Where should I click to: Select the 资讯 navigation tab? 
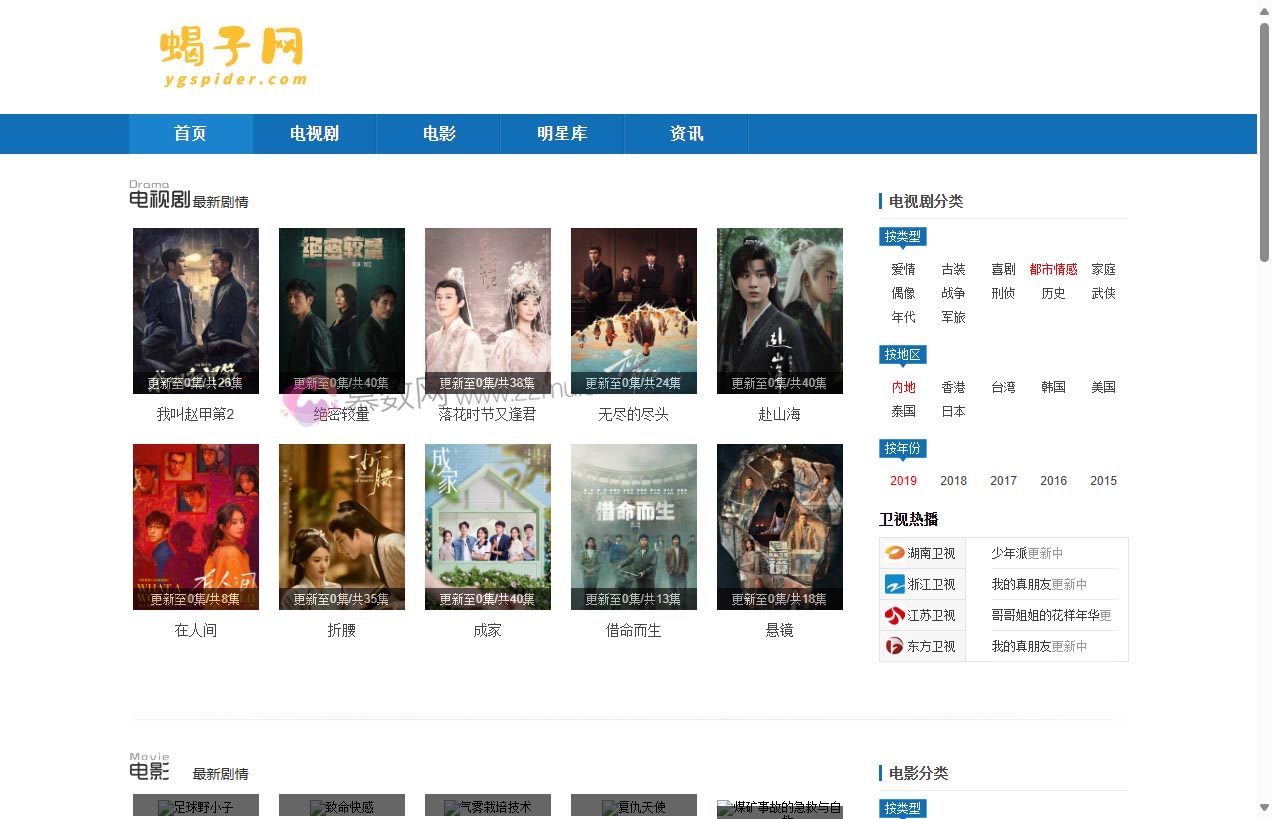(x=686, y=134)
